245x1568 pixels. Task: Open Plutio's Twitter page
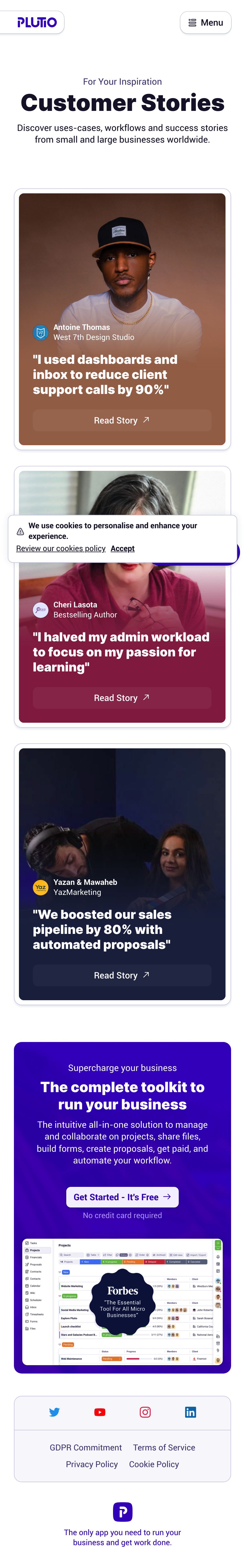pyautogui.click(x=54, y=1412)
